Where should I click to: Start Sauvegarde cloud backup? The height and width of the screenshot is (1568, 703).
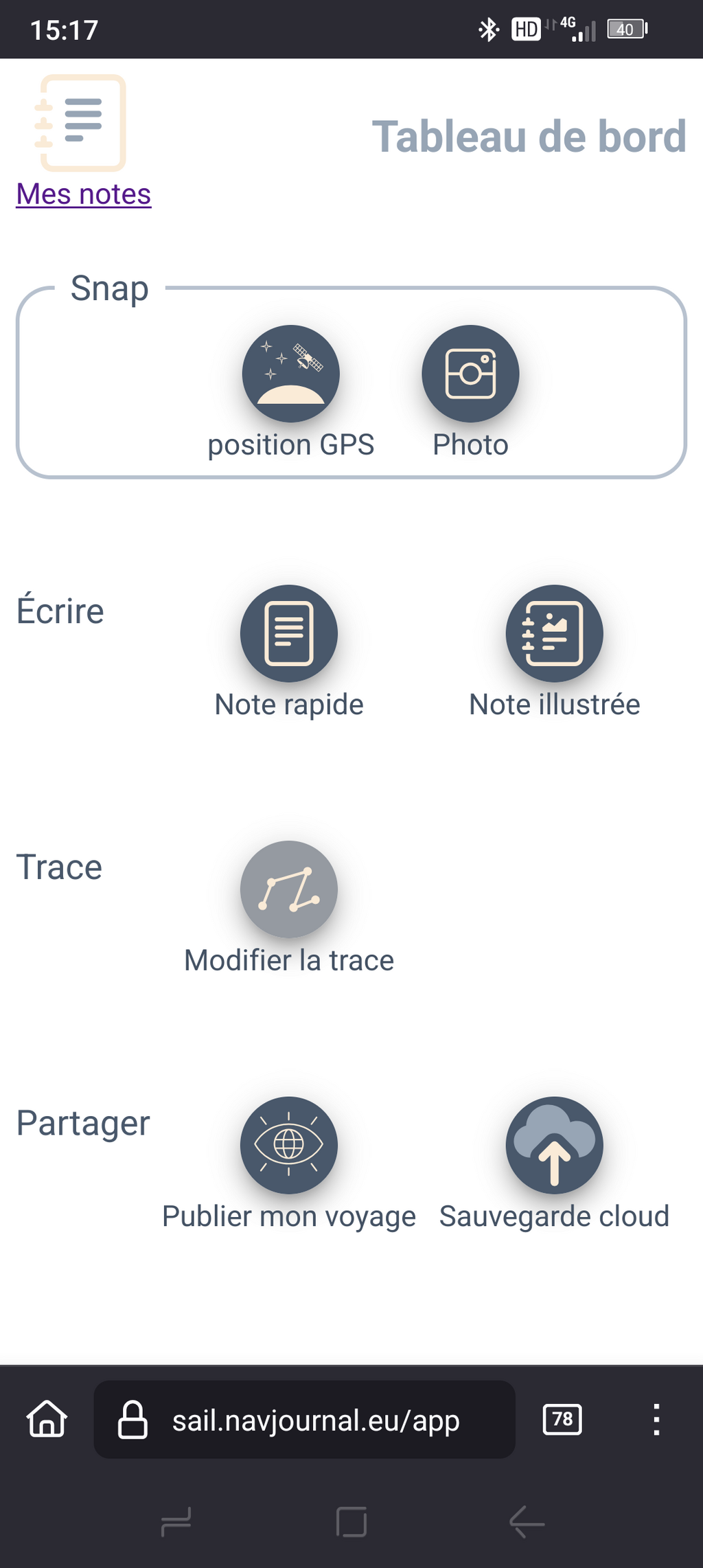(555, 1146)
